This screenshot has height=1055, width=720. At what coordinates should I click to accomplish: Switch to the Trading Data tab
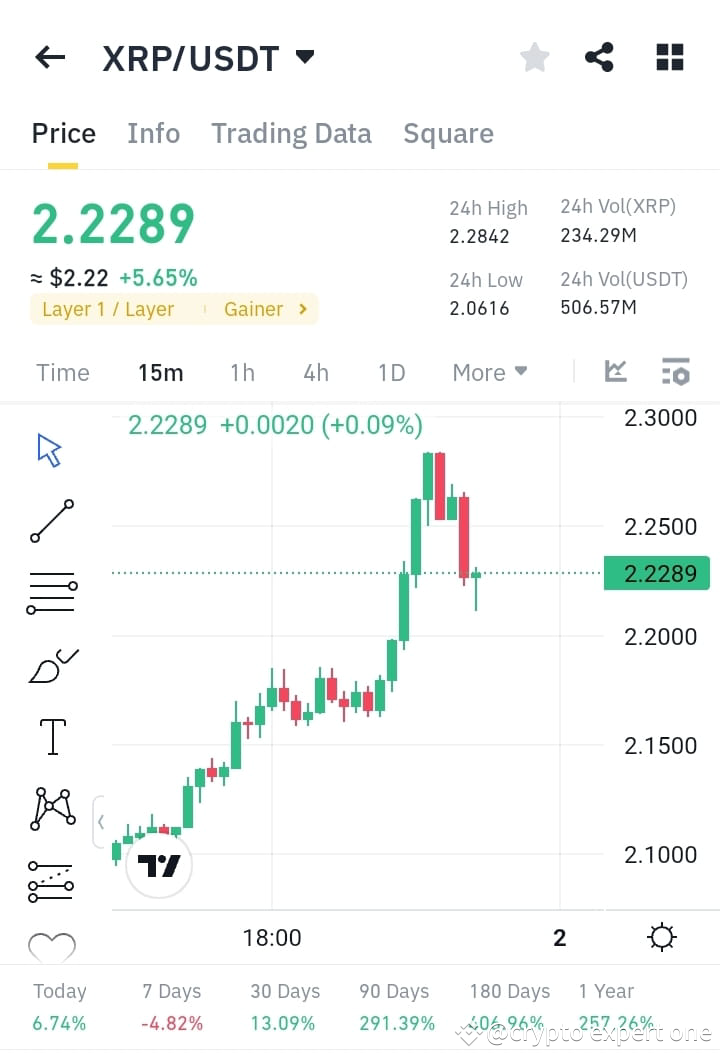[x=291, y=133]
